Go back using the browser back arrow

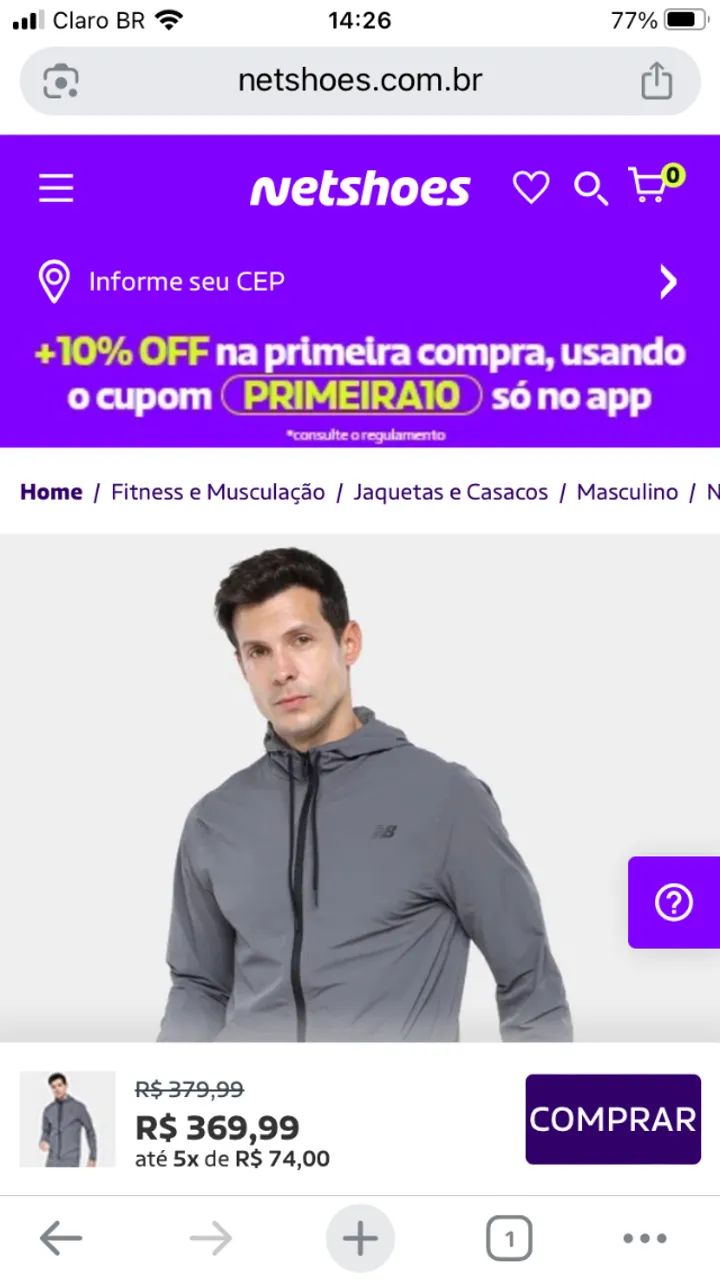(x=62, y=1237)
